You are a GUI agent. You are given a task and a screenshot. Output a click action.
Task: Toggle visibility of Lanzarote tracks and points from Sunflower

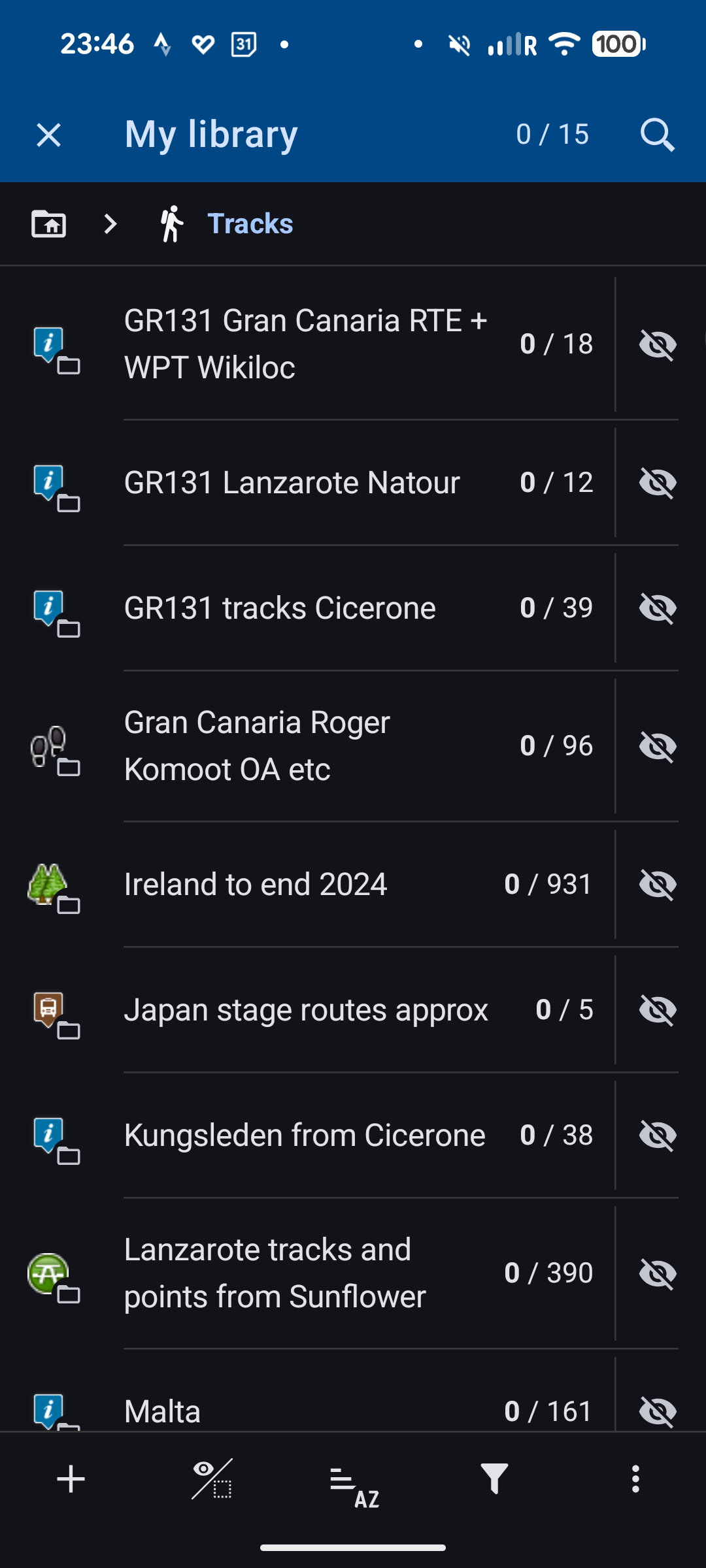[658, 1273]
